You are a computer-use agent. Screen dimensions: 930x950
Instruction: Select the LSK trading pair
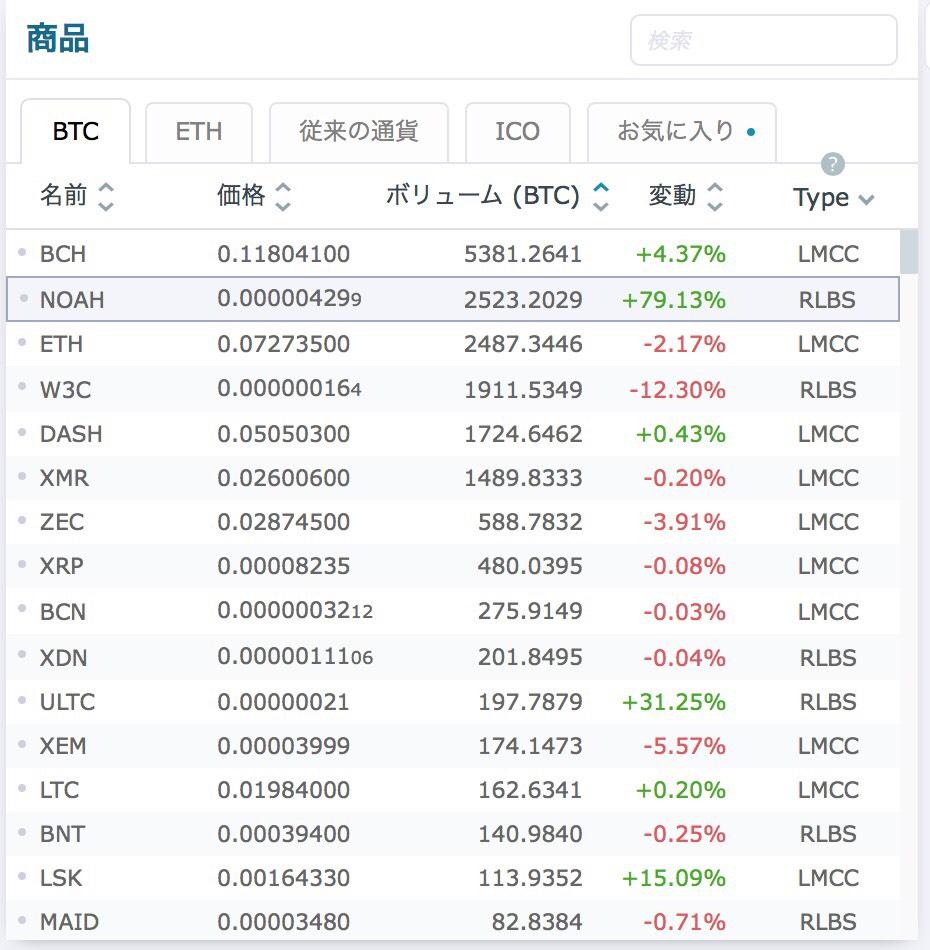click(x=61, y=878)
